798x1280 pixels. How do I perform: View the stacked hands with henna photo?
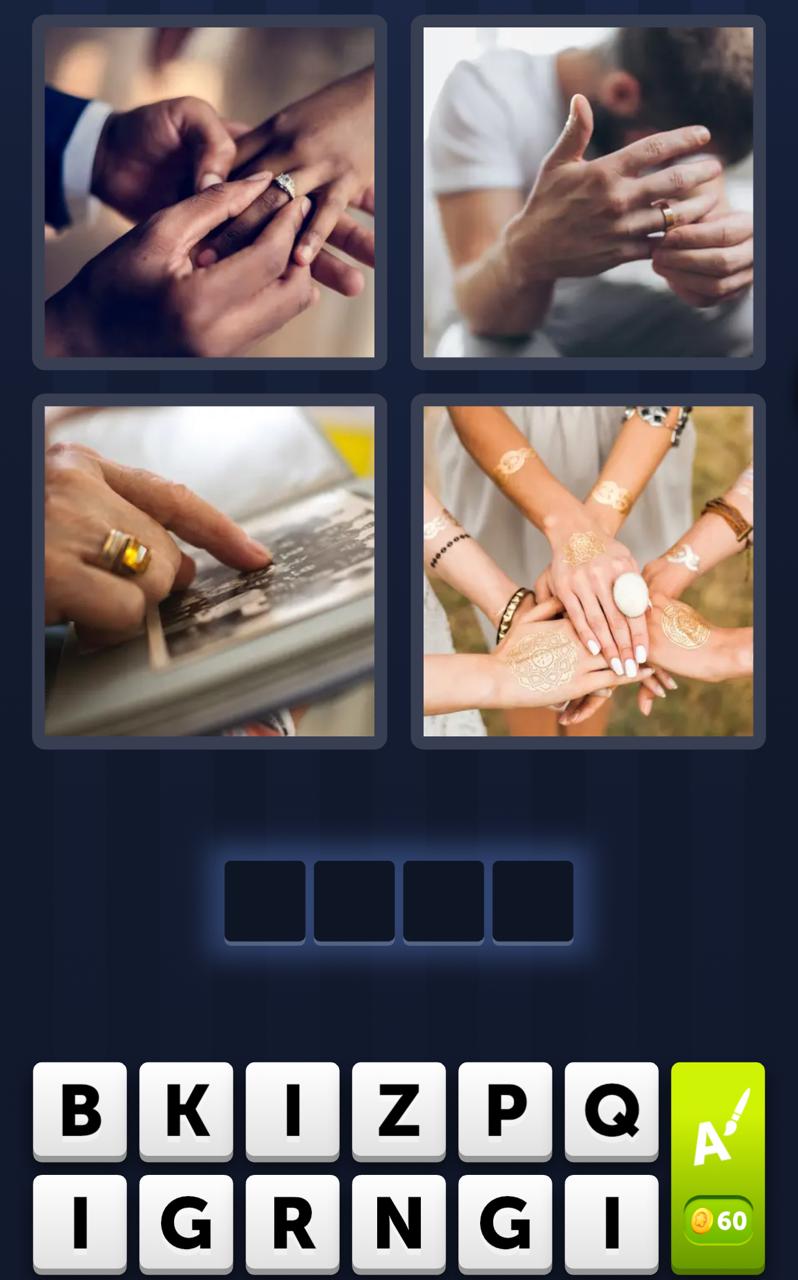point(587,570)
